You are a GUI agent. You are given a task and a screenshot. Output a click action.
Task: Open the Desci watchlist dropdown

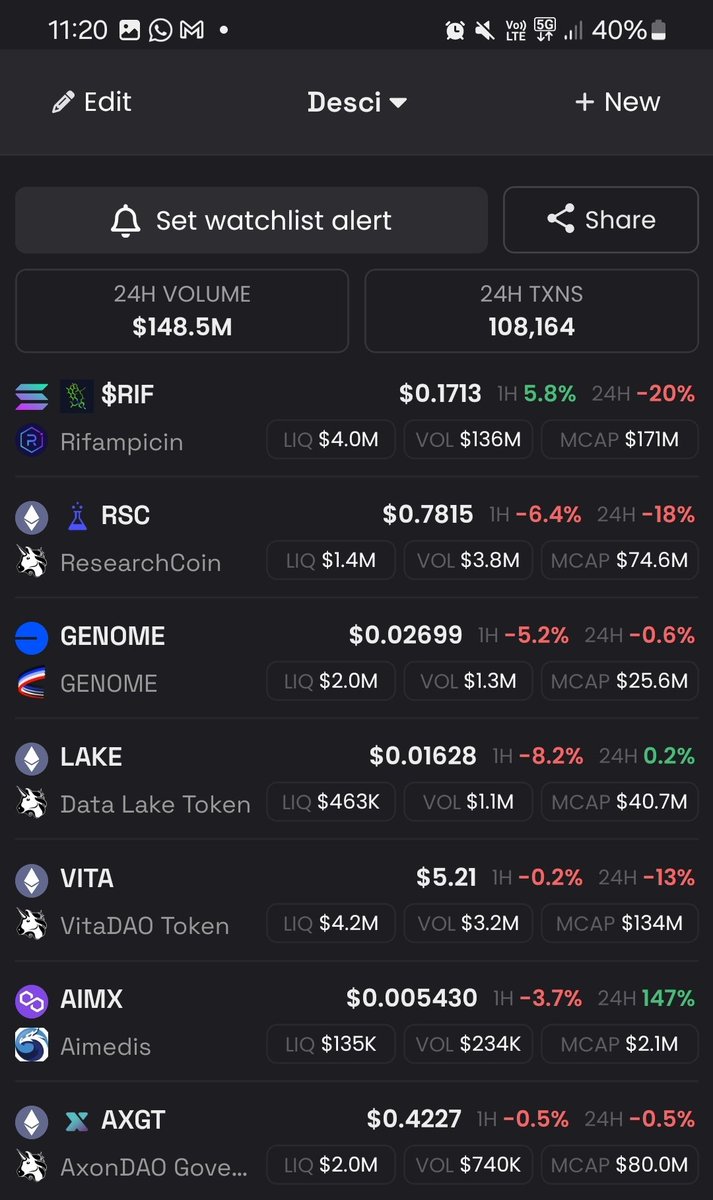(x=357, y=102)
